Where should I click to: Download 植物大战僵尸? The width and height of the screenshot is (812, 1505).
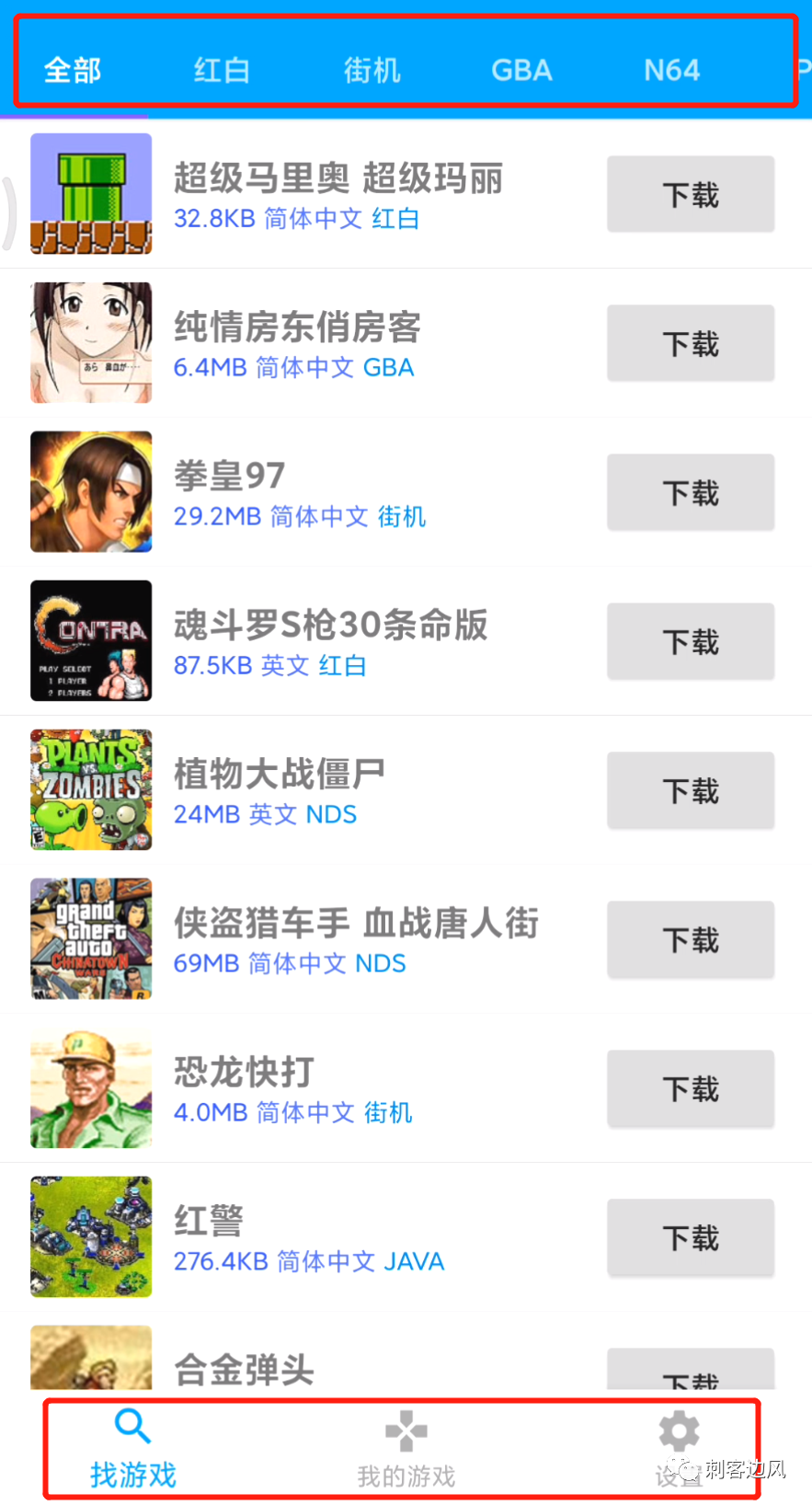click(x=690, y=790)
